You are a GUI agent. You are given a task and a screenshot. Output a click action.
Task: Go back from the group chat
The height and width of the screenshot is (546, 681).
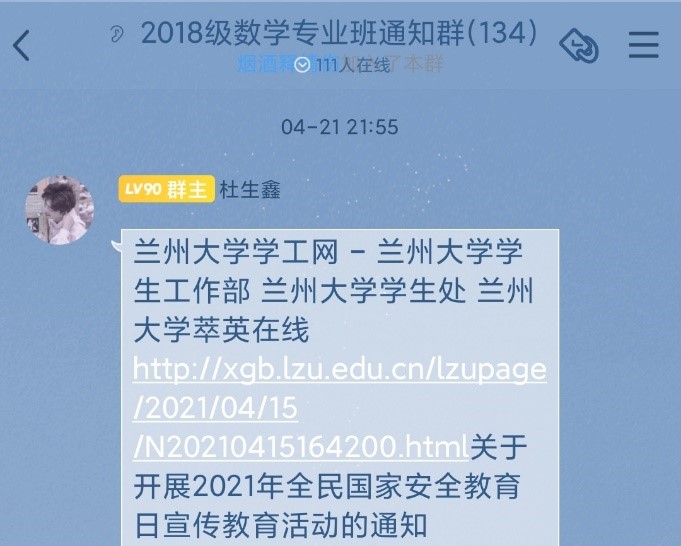tap(22, 45)
